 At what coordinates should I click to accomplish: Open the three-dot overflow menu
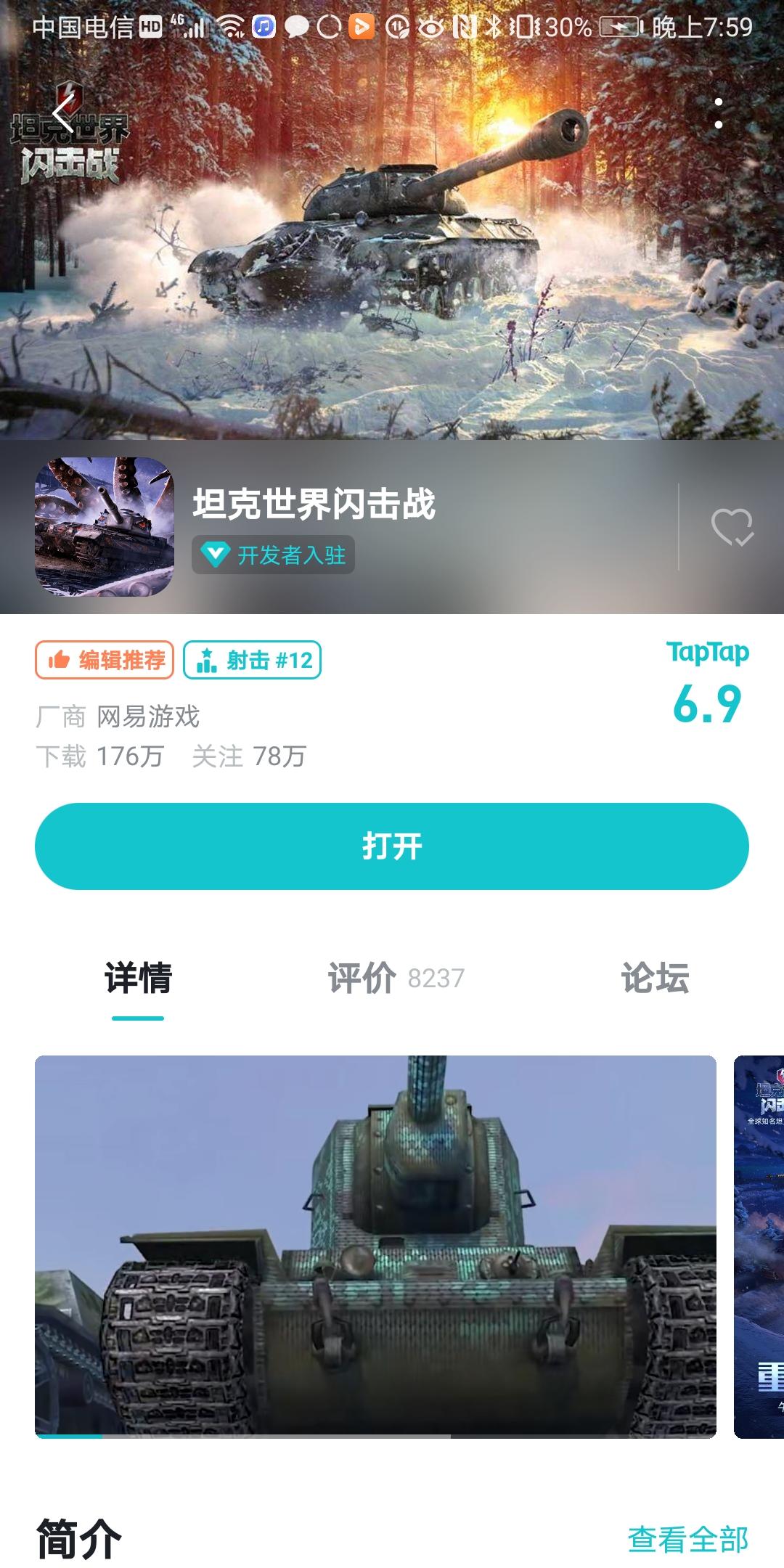point(718,113)
